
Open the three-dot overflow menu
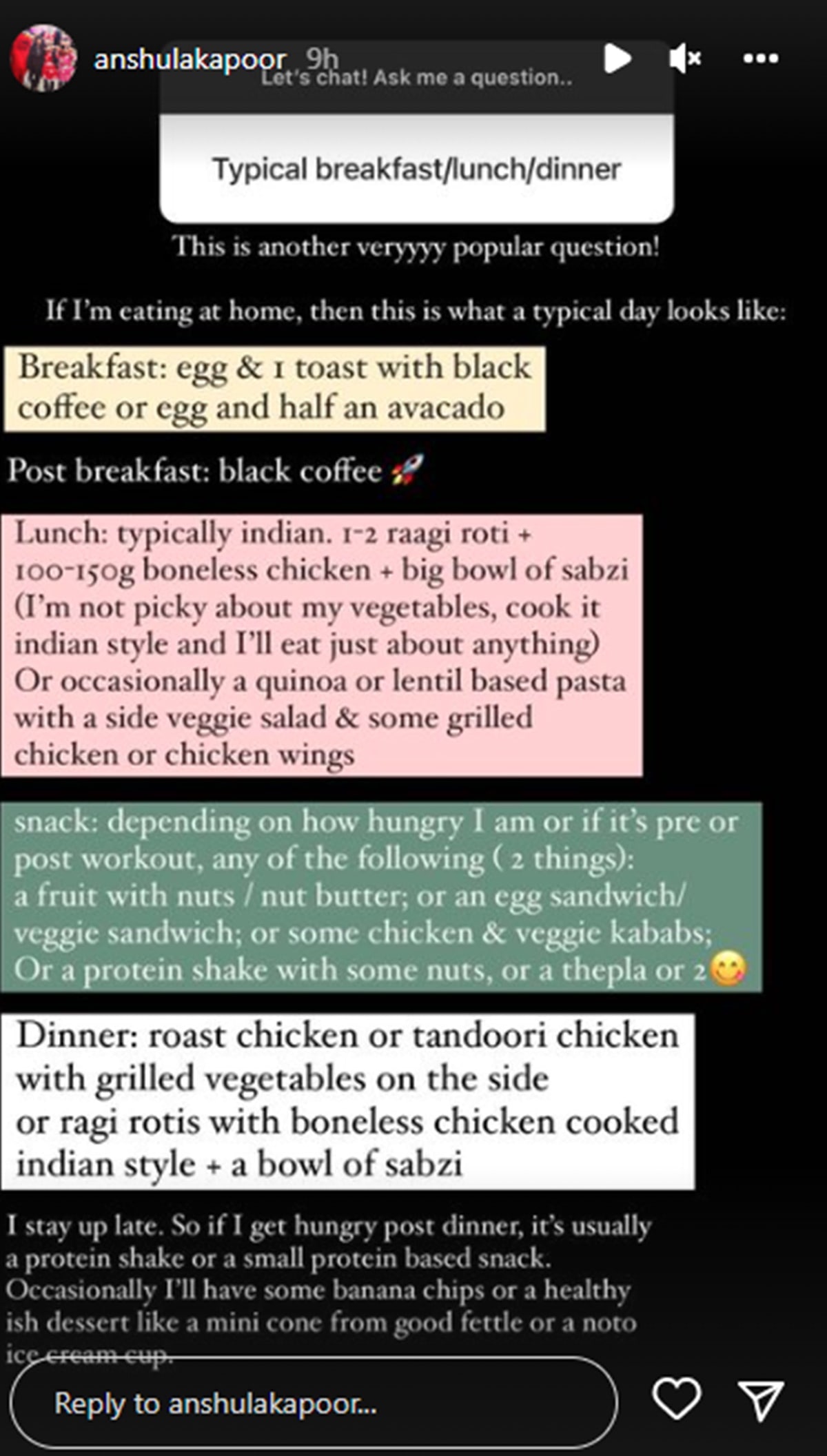[x=760, y=59]
